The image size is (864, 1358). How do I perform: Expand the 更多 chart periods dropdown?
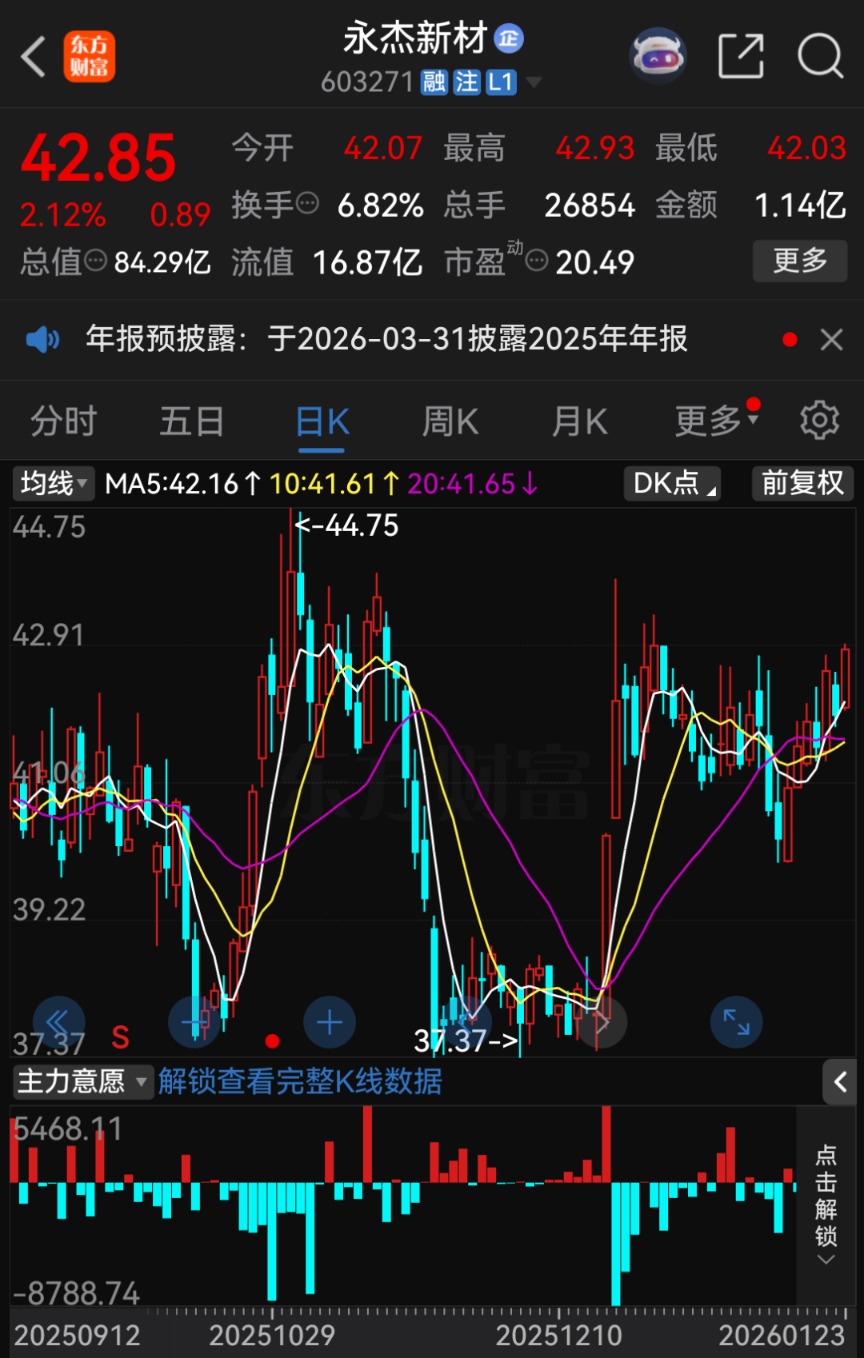716,421
